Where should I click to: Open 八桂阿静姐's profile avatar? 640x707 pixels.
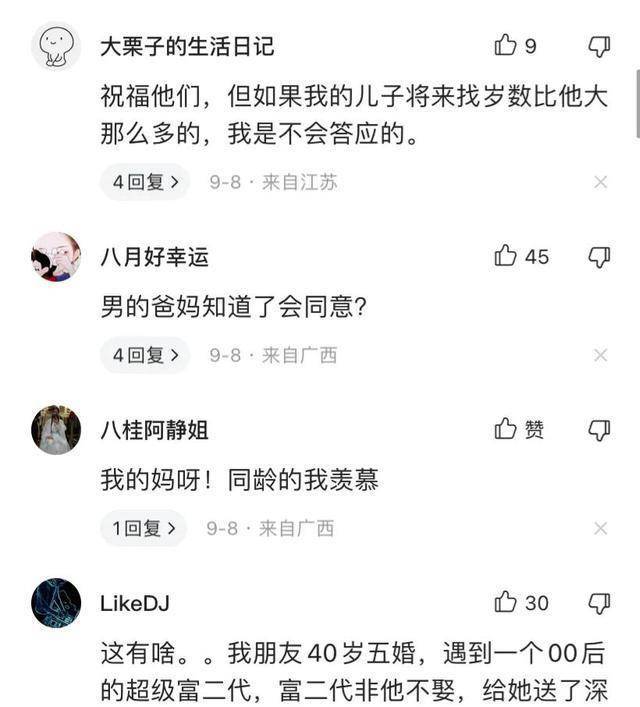tap(56, 430)
